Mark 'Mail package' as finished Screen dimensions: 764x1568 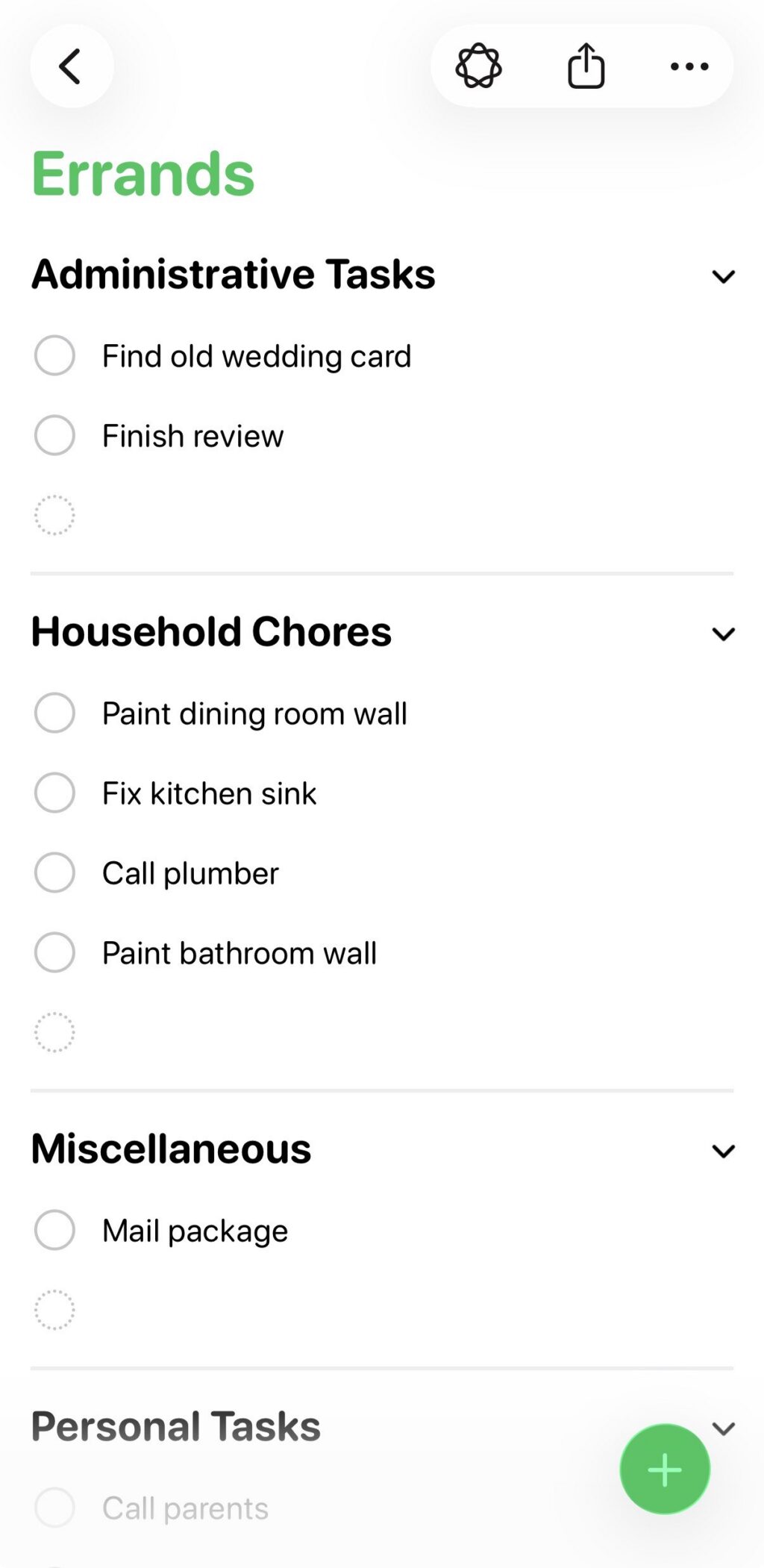tap(54, 1229)
